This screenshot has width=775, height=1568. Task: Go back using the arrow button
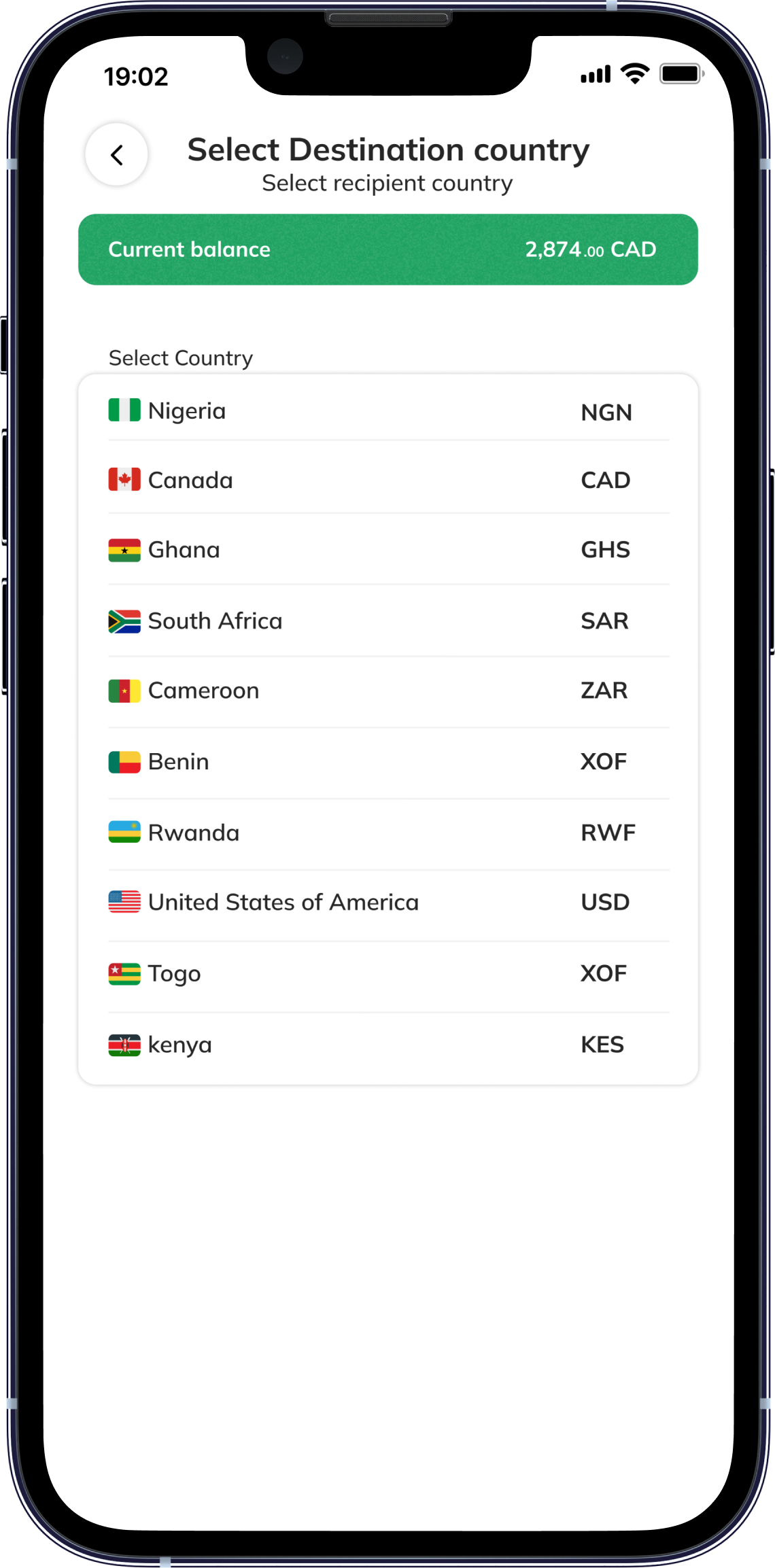click(x=117, y=155)
